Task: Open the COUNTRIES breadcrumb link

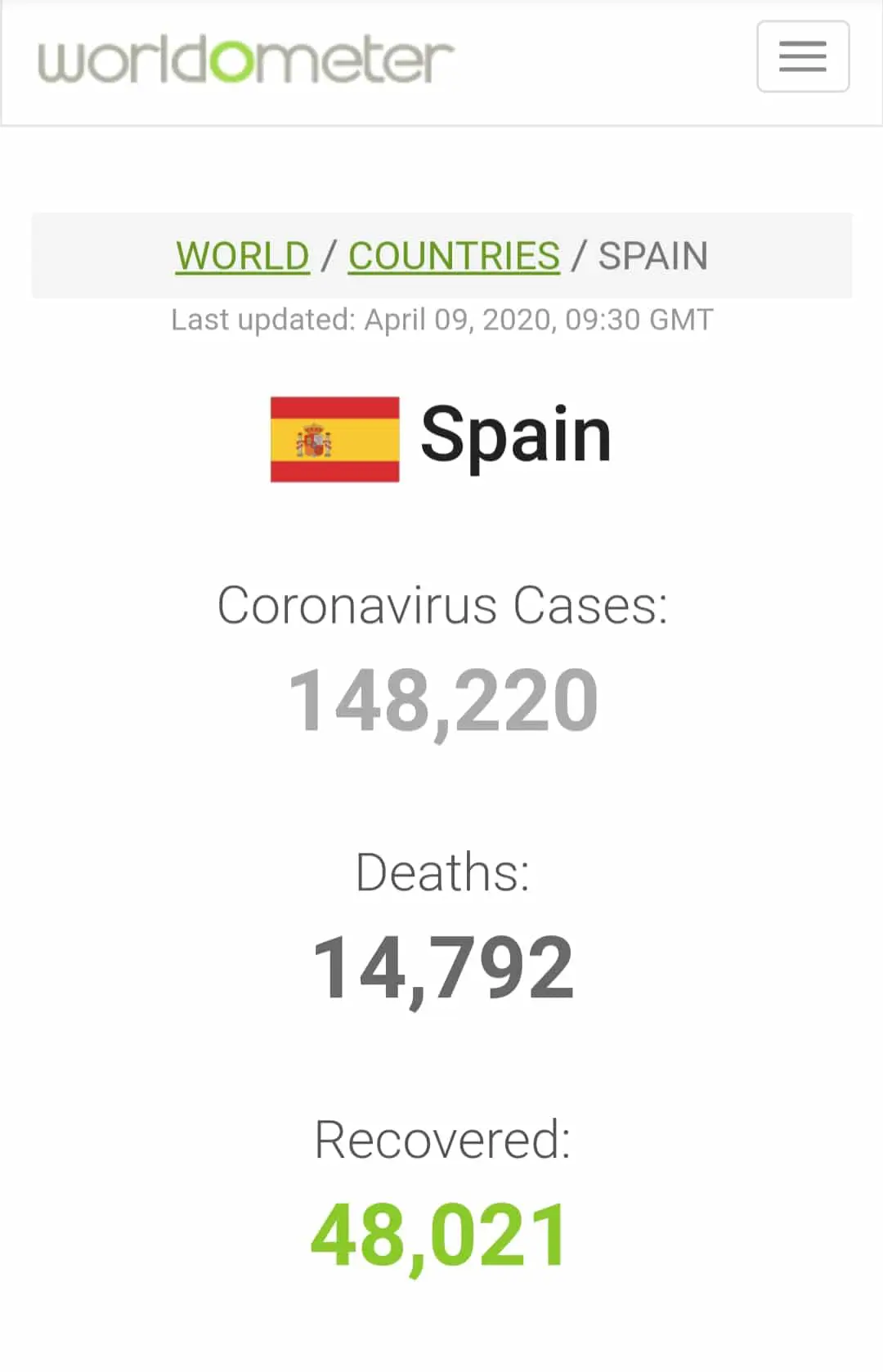Action: pyautogui.click(x=454, y=256)
